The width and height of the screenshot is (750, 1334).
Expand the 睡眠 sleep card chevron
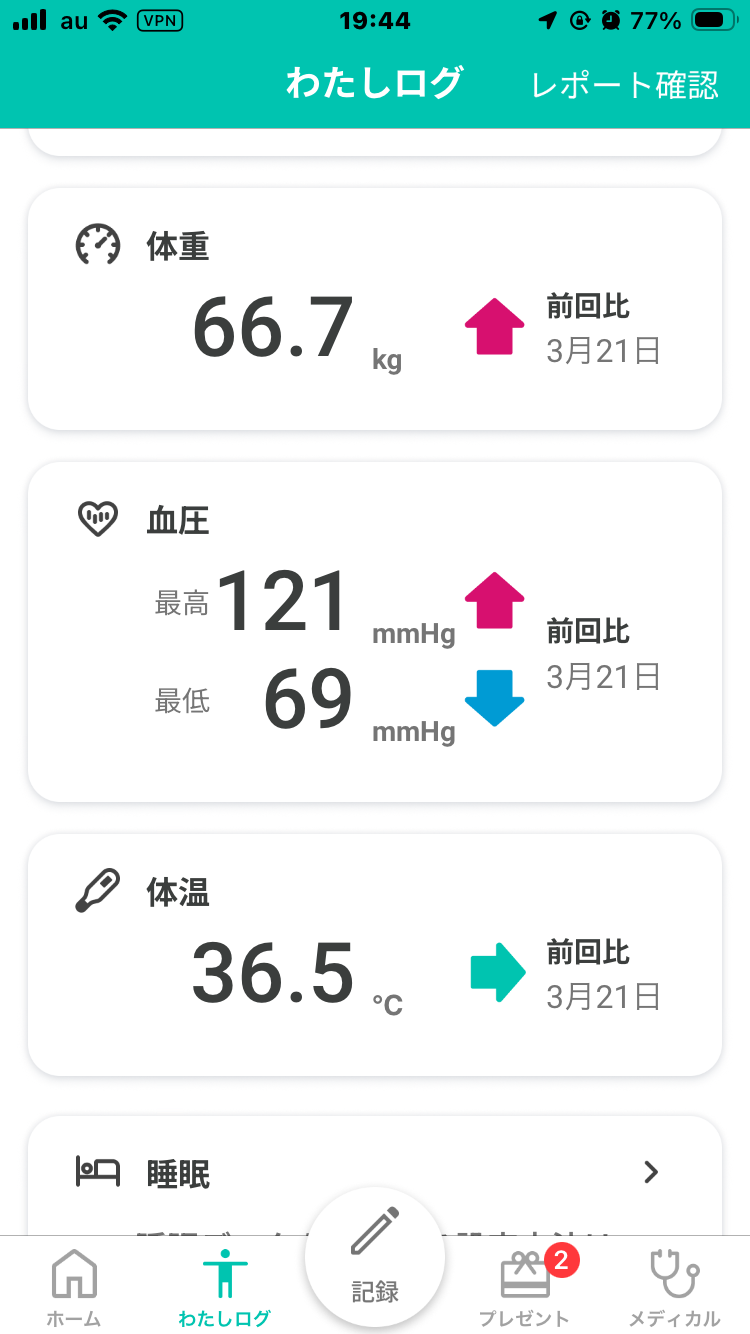click(x=651, y=1172)
